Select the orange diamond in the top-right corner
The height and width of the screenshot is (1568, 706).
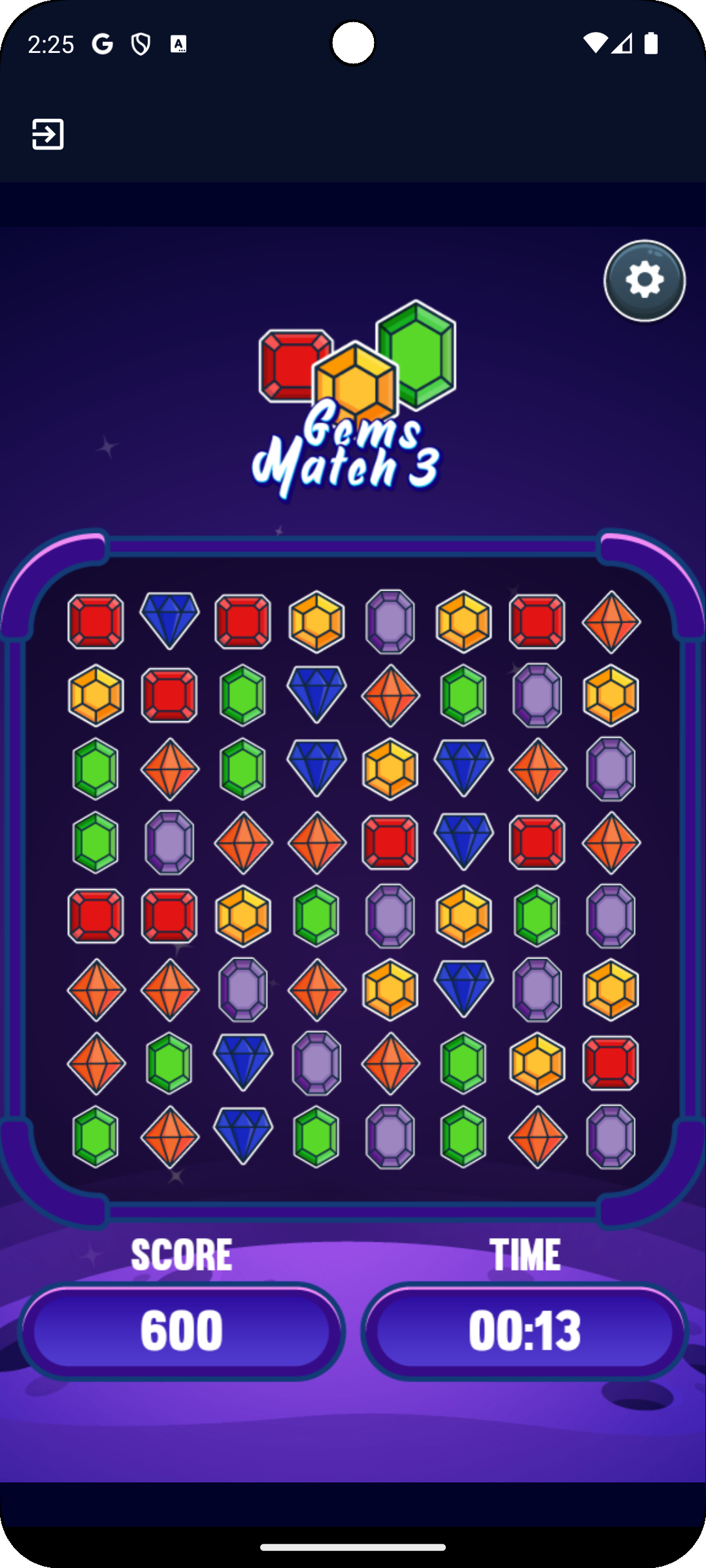click(x=611, y=621)
